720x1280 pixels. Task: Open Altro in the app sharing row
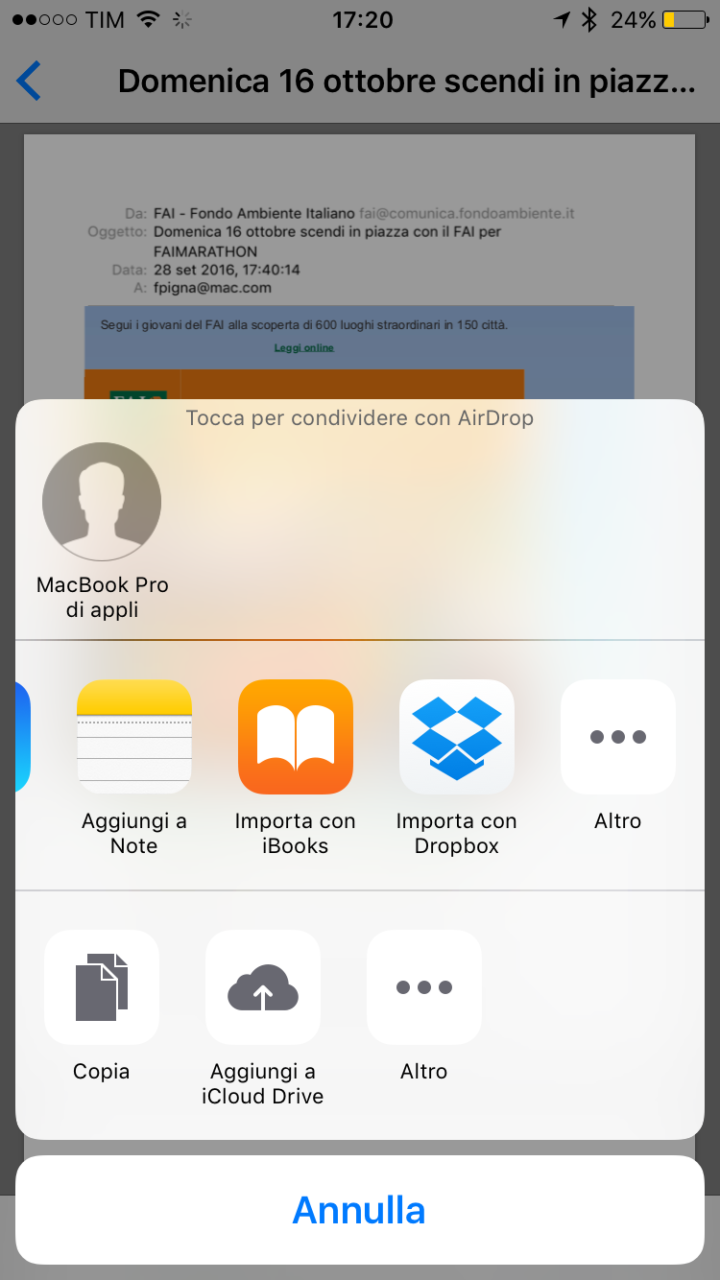(618, 737)
